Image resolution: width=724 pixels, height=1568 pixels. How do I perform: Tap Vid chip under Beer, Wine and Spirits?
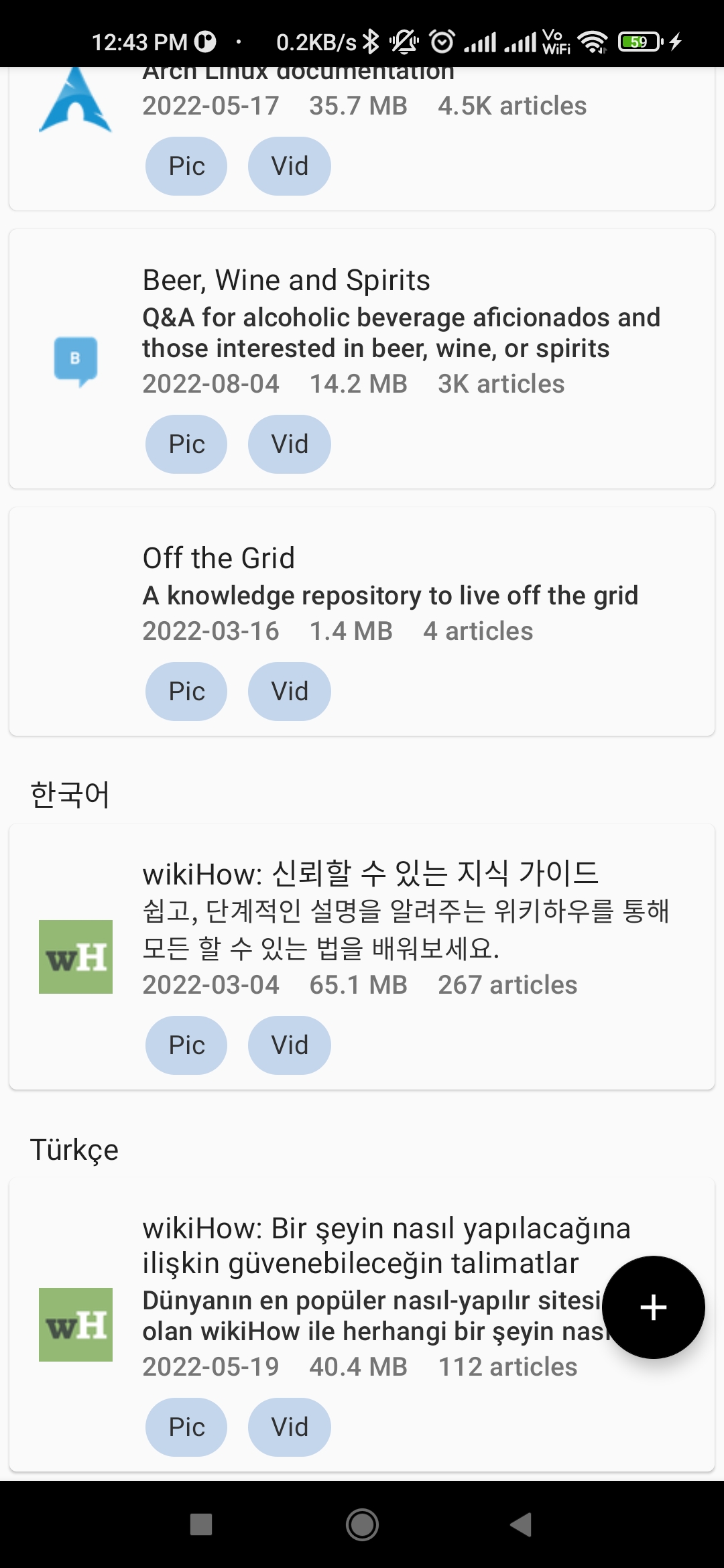pyautogui.click(x=290, y=444)
